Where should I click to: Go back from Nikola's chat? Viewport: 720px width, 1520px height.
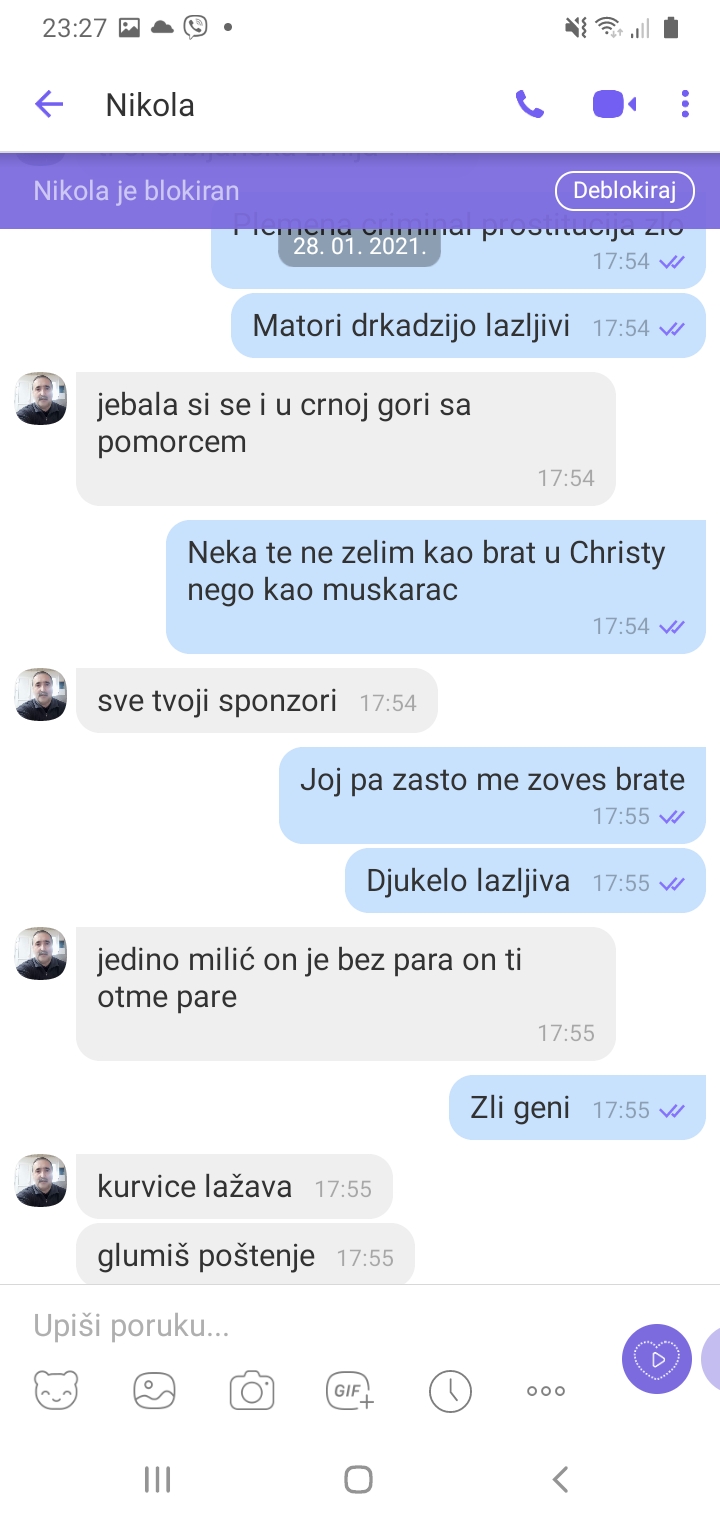click(x=49, y=105)
